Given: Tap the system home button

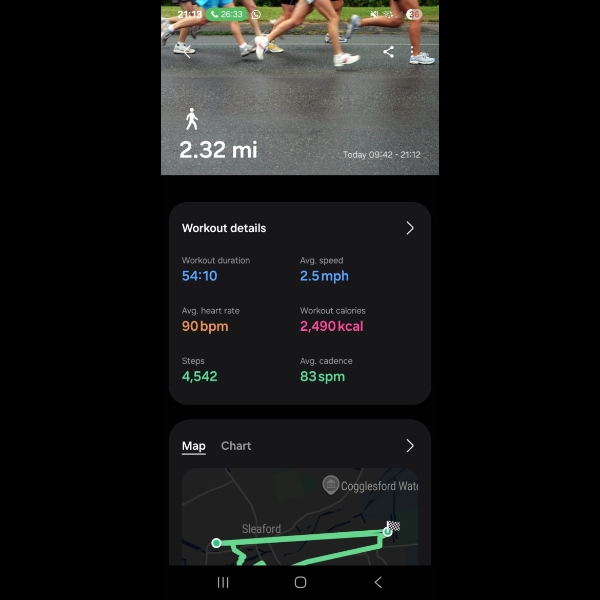Looking at the screenshot, I should pyautogui.click(x=300, y=582).
